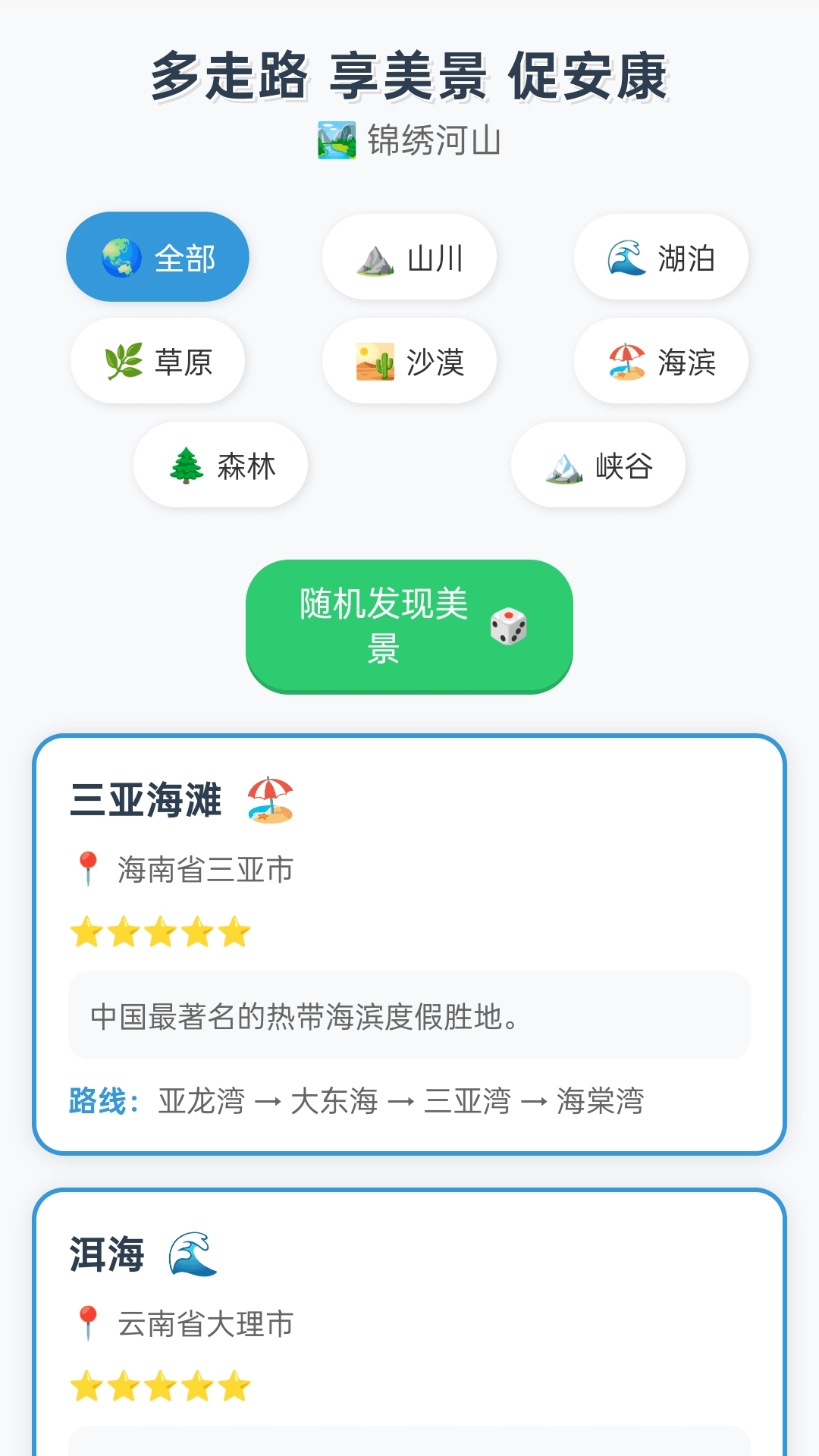Collapse the 草原 filter selection
Image resolution: width=819 pixels, height=1456 pixels.
click(x=157, y=361)
